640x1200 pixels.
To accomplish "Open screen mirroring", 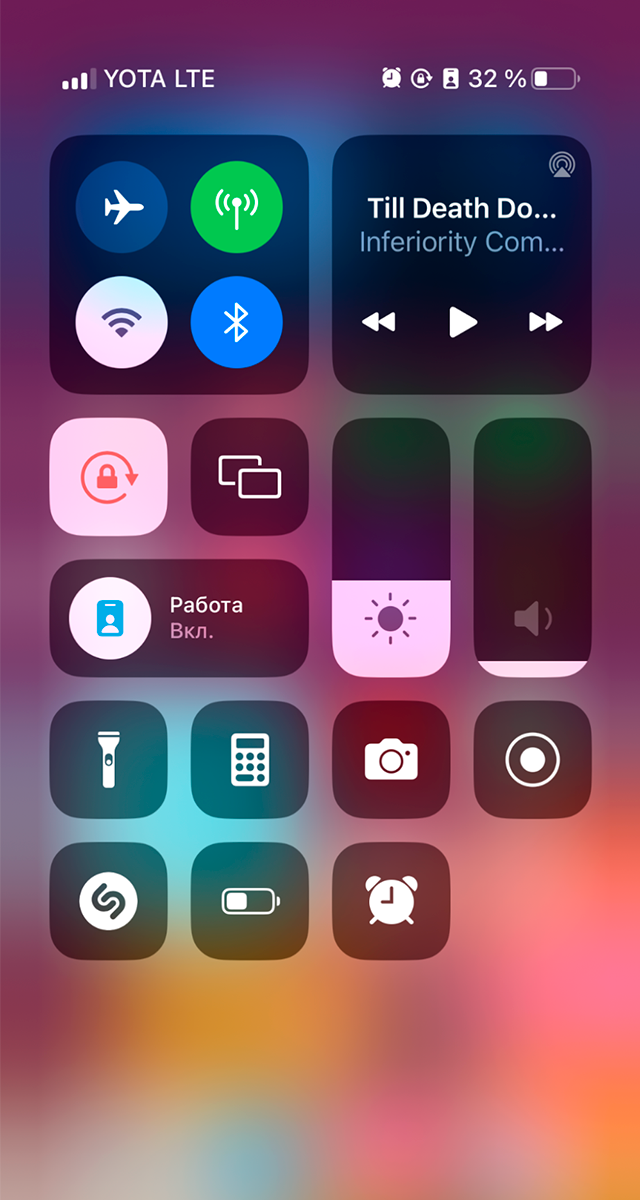I will (250, 477).
